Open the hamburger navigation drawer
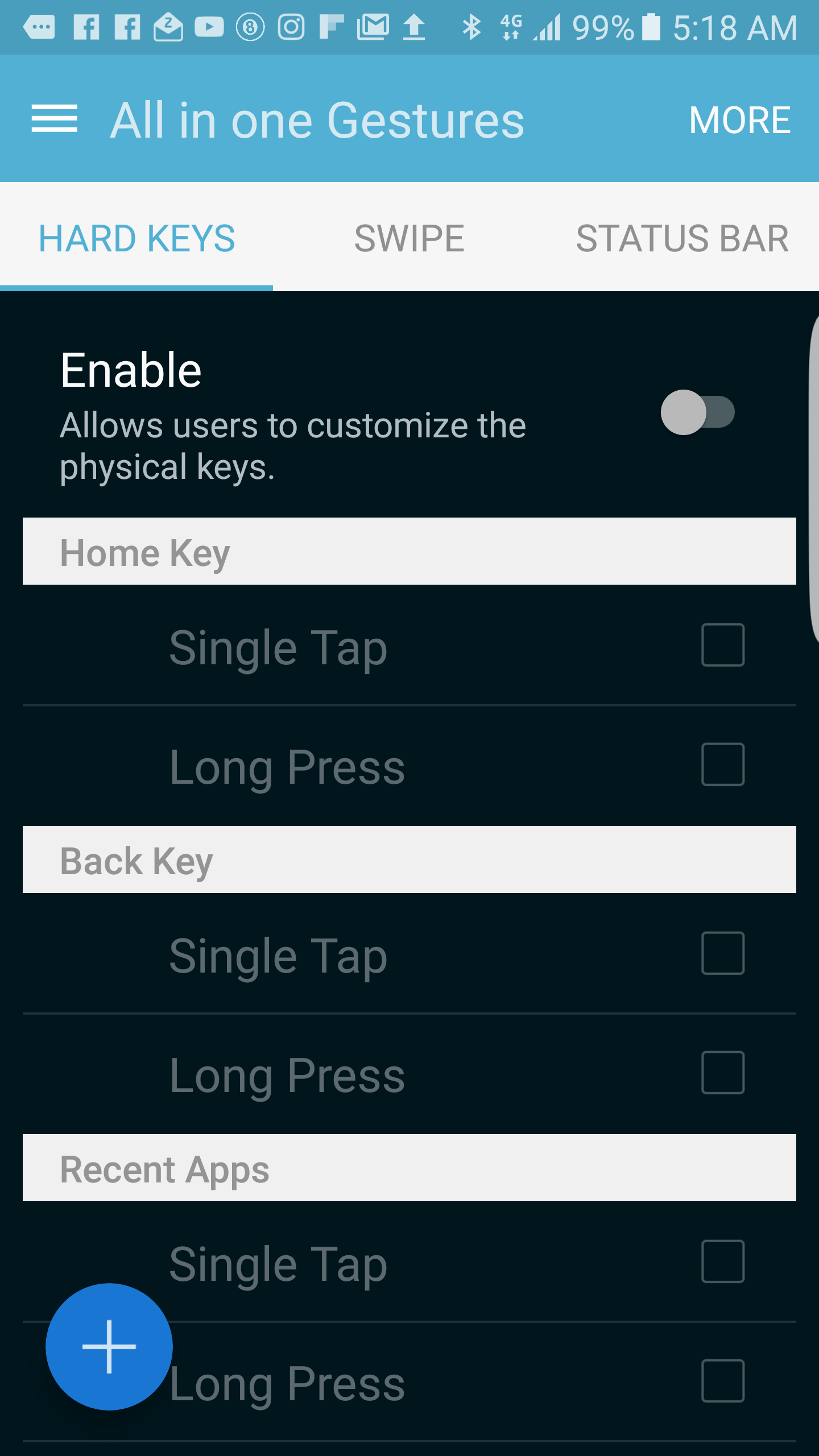 [x=54, y=119]
